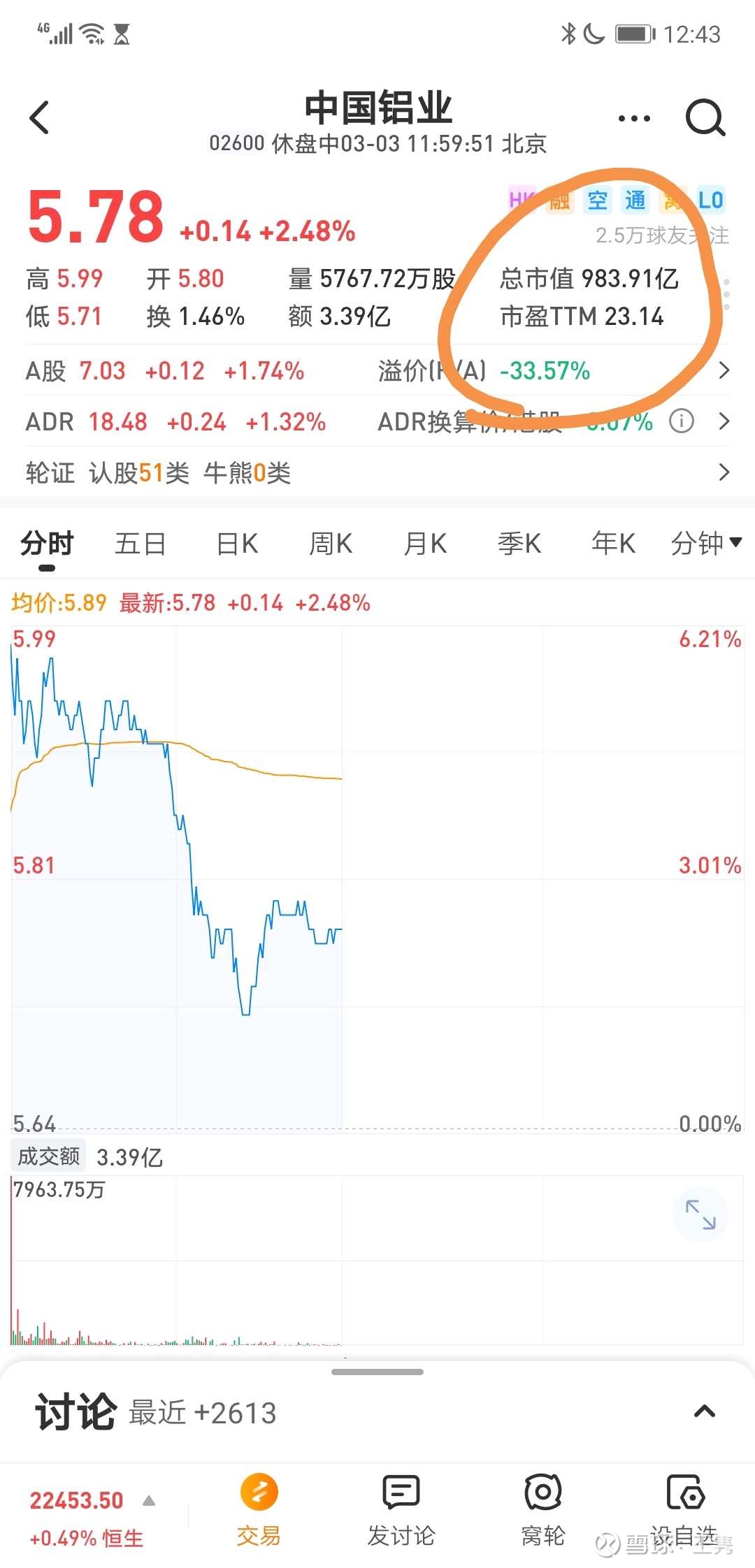
Task: Open the search icon
Action: pyautogui.click(x=706, y=117)
